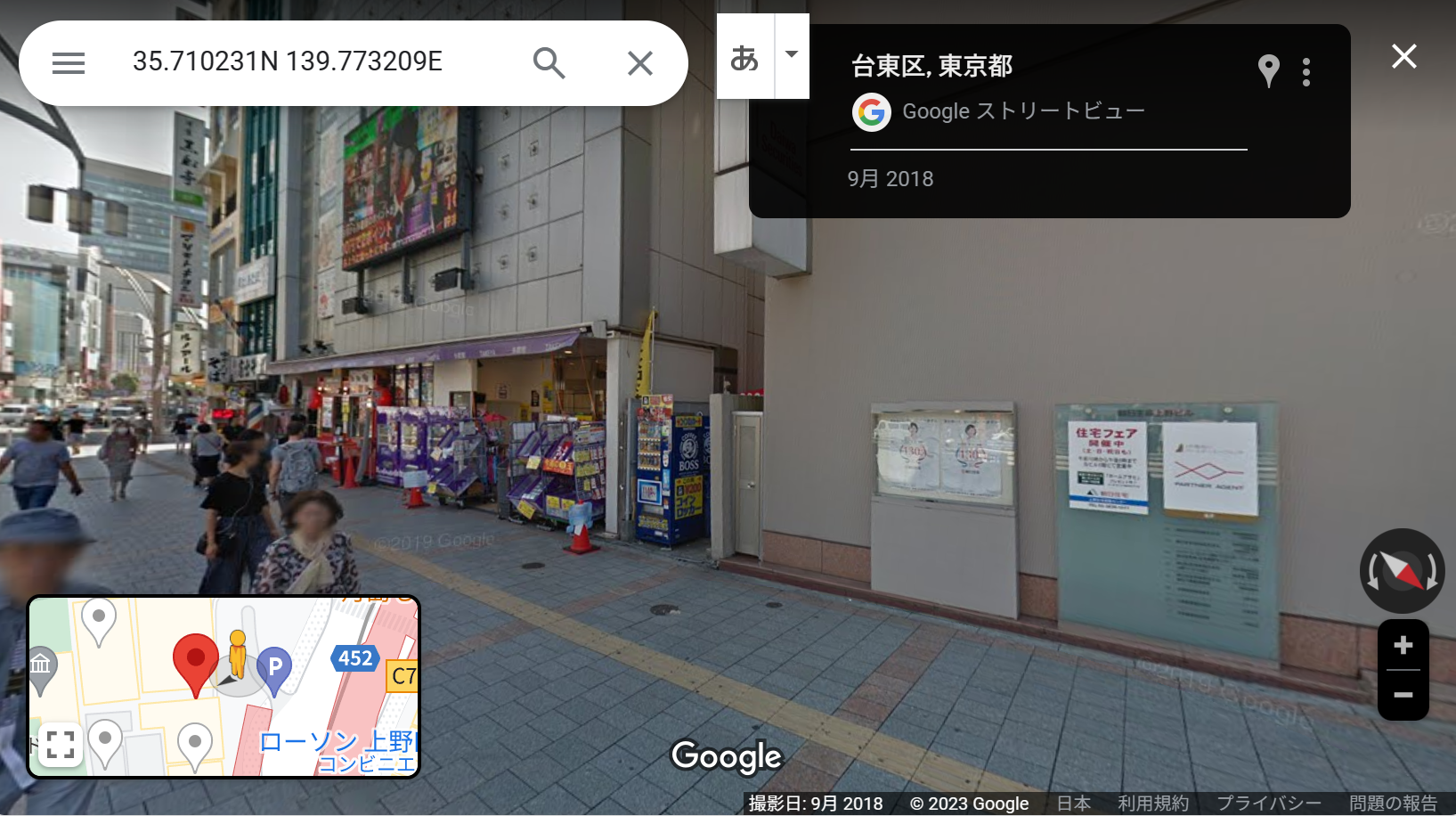Zoom out with the minus button

(1403, 695)
